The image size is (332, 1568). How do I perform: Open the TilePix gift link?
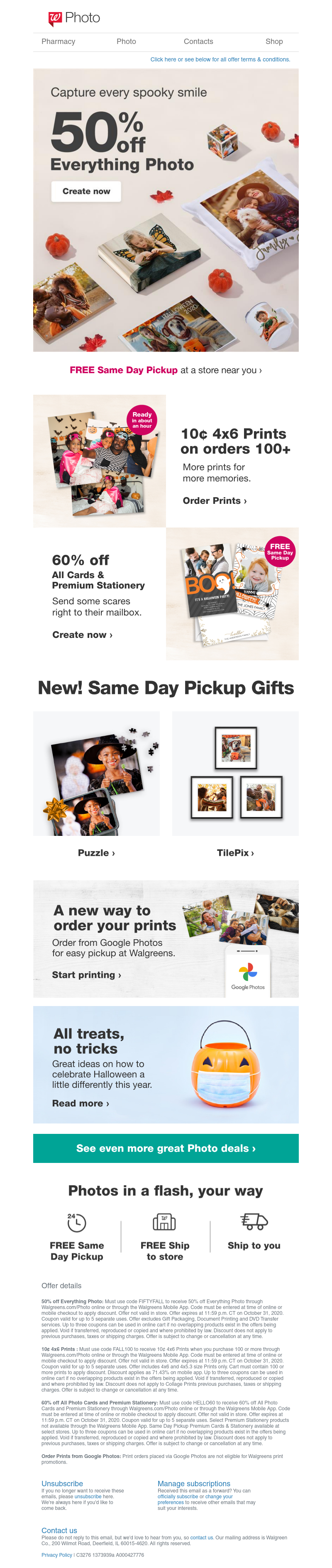coord(235,853)
